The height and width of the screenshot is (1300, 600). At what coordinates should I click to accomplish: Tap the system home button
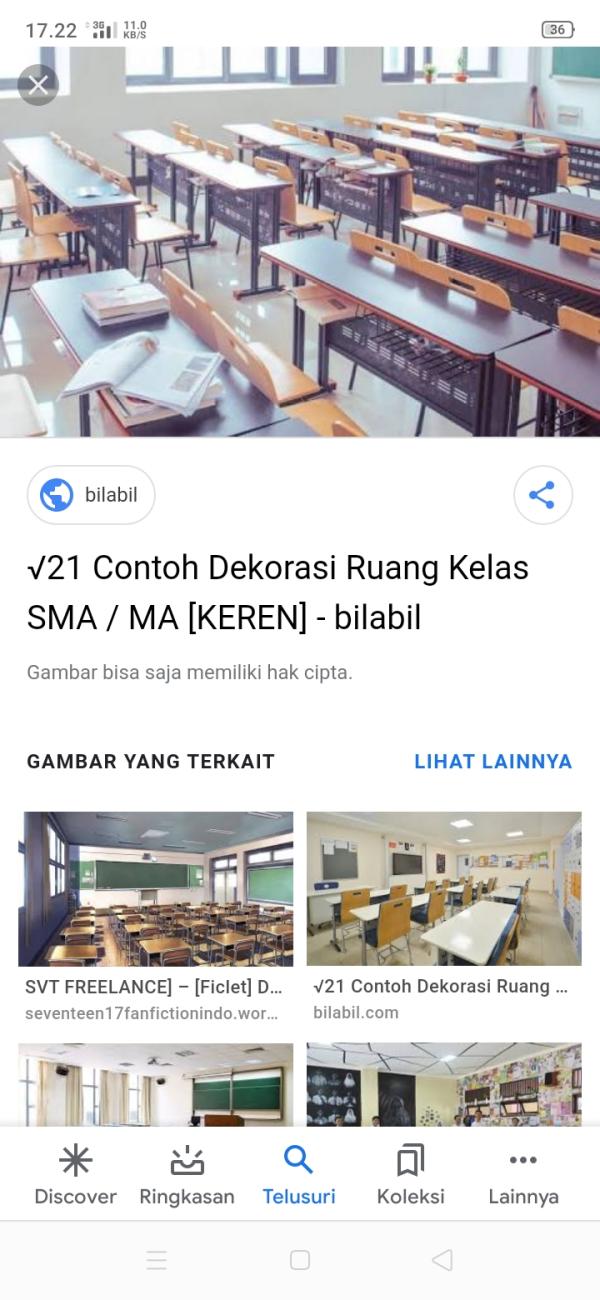pyautogui.click(x=300, y=1260)
